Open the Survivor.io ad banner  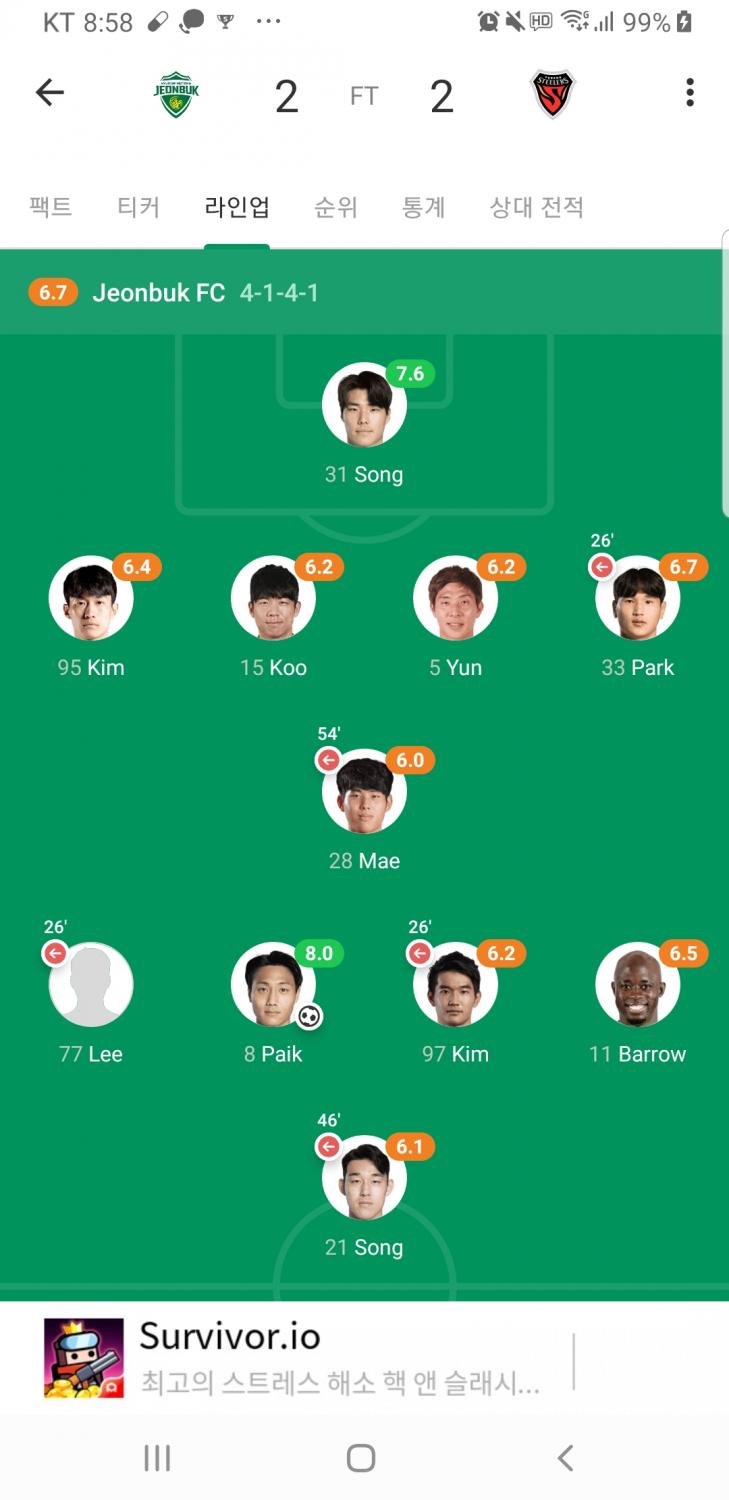300,1357
